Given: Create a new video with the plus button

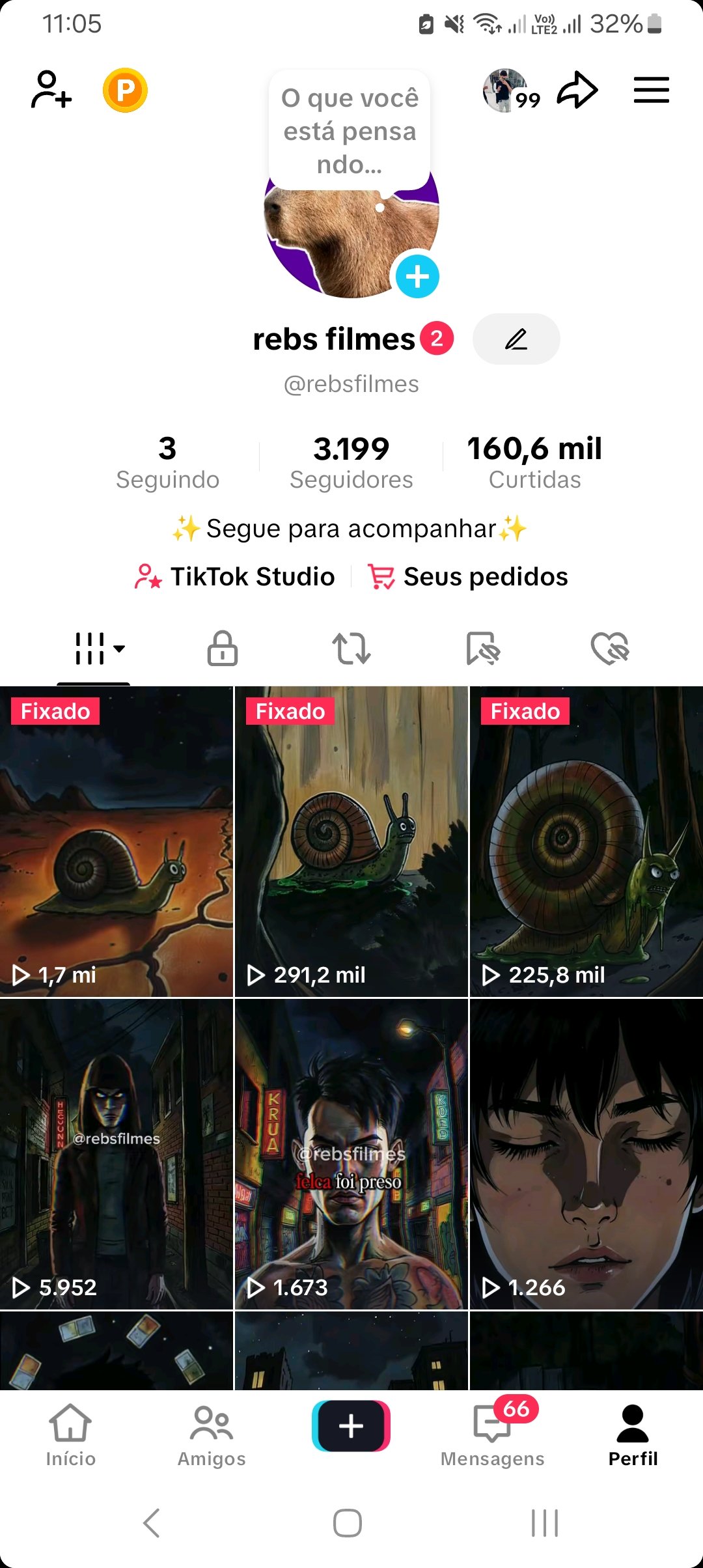Looking at the screenshot, I should pyautogui.click(x=351, y=1426).
